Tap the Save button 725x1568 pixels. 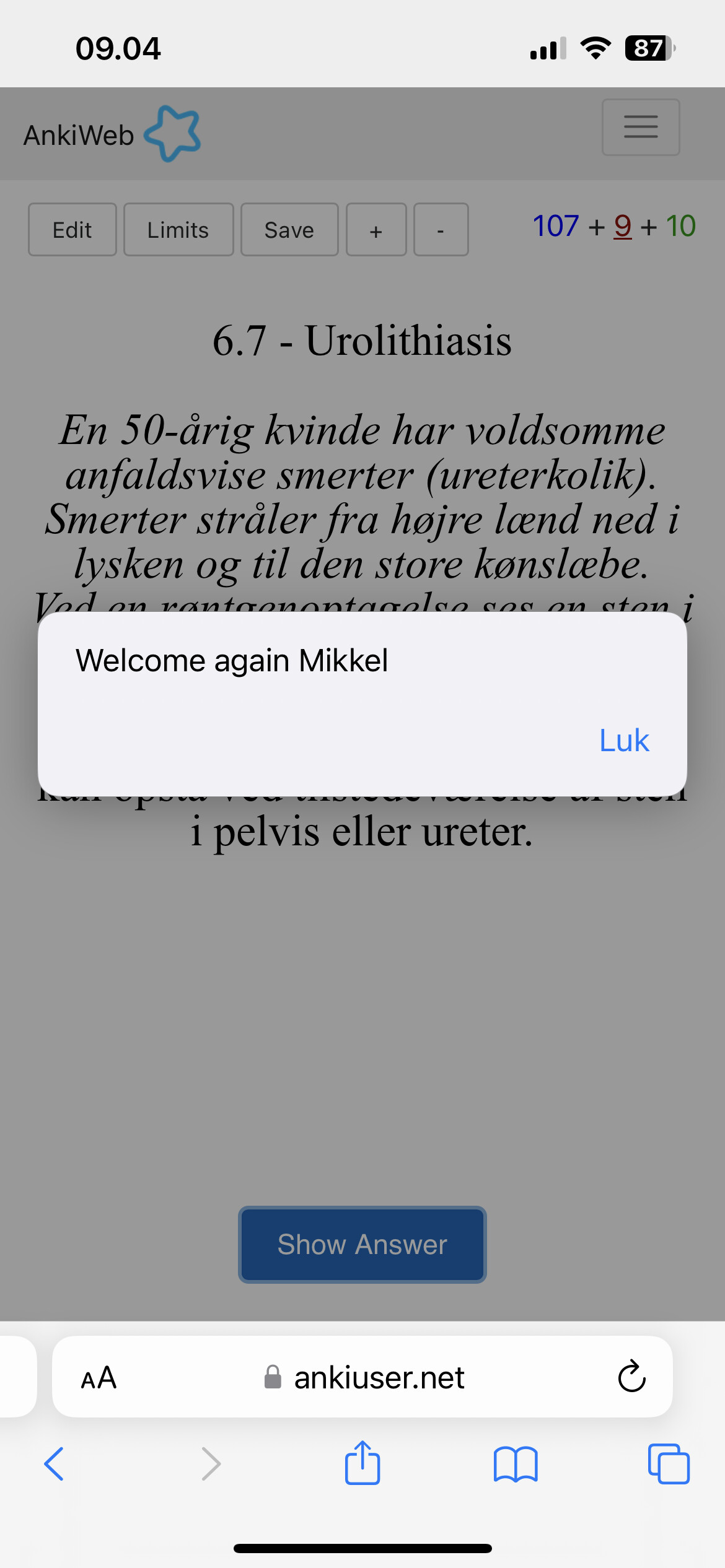pyautogui.click(x=289, y=230)
